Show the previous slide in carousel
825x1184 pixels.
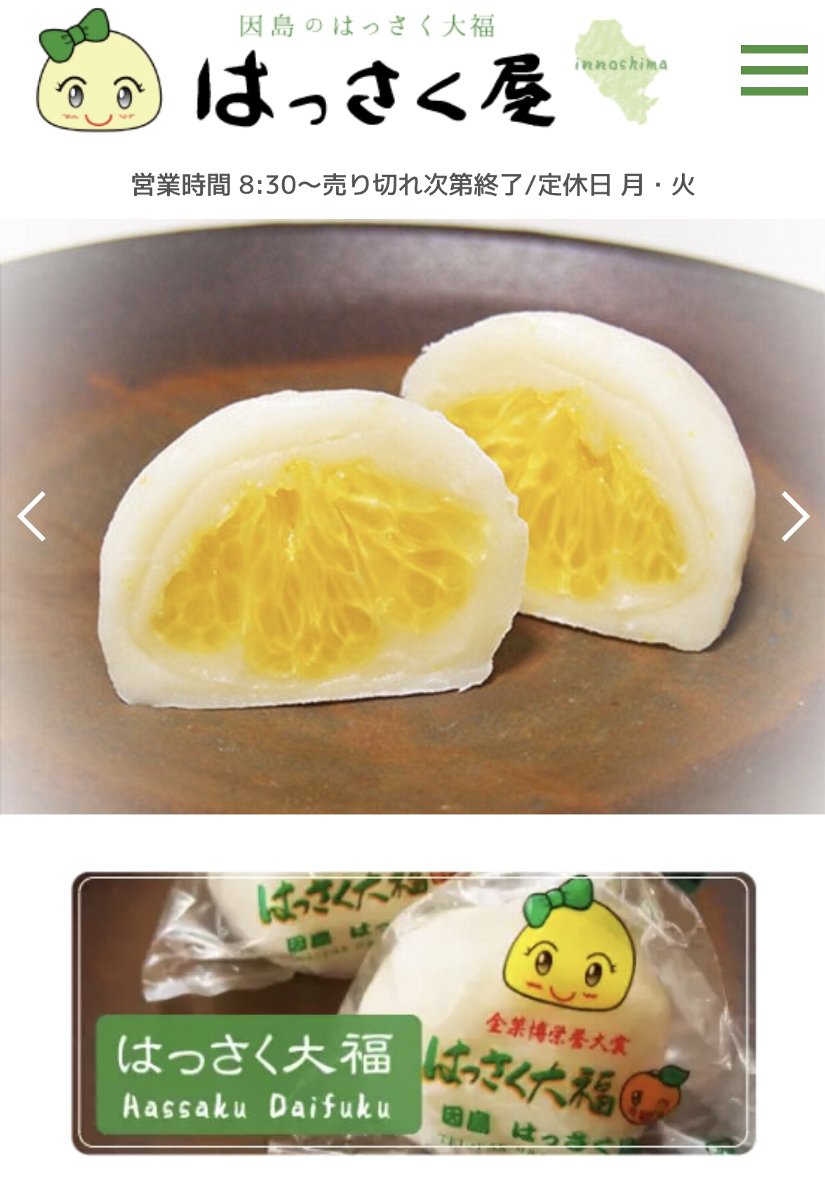coord(32,516)
